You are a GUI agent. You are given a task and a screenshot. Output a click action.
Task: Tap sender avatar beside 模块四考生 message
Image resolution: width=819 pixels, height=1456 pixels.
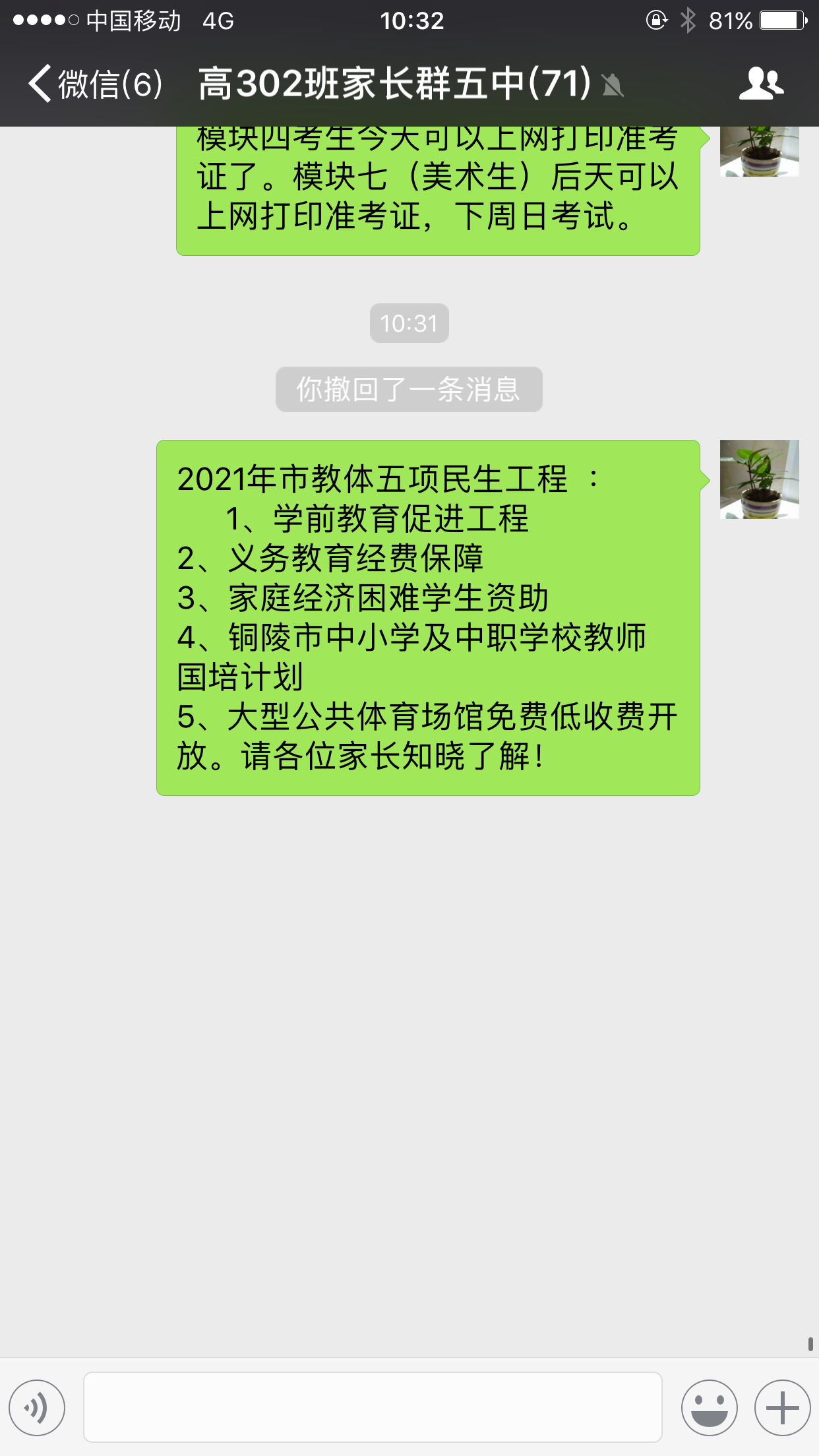759,152
